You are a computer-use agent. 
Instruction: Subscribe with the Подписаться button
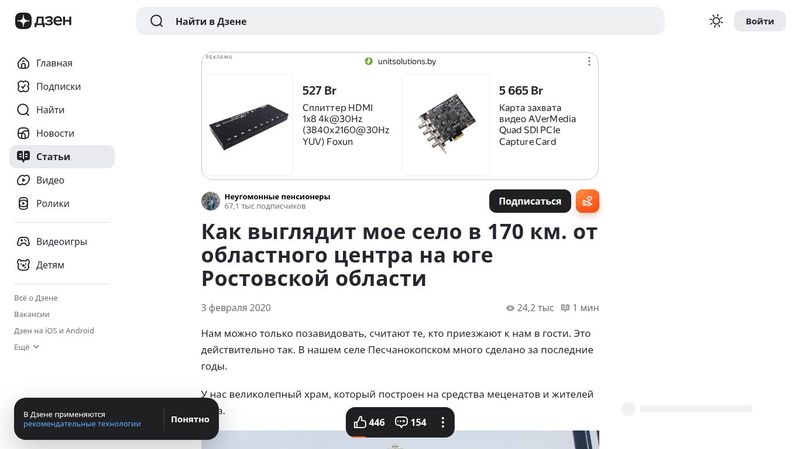pos(529,201)
